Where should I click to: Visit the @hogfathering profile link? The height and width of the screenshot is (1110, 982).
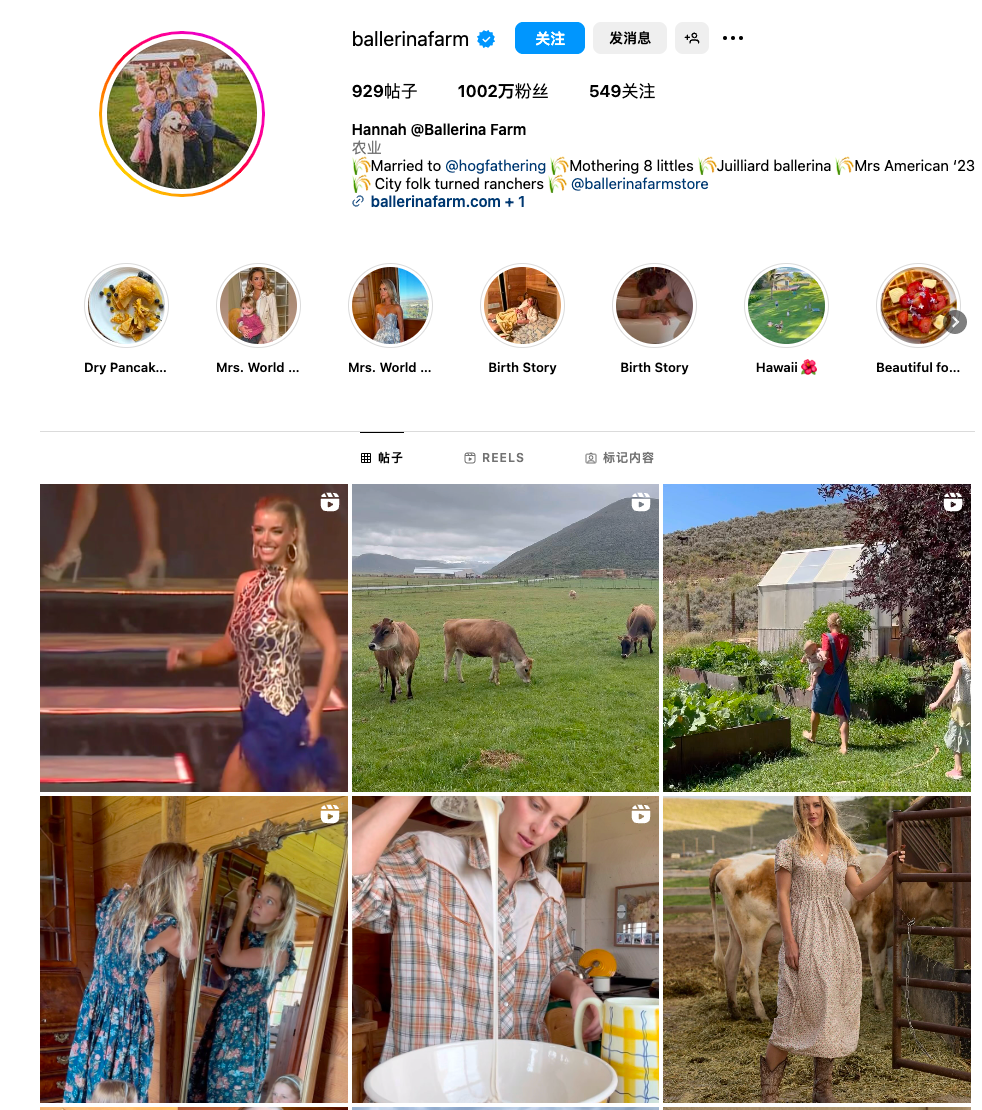tap(495, 166)
